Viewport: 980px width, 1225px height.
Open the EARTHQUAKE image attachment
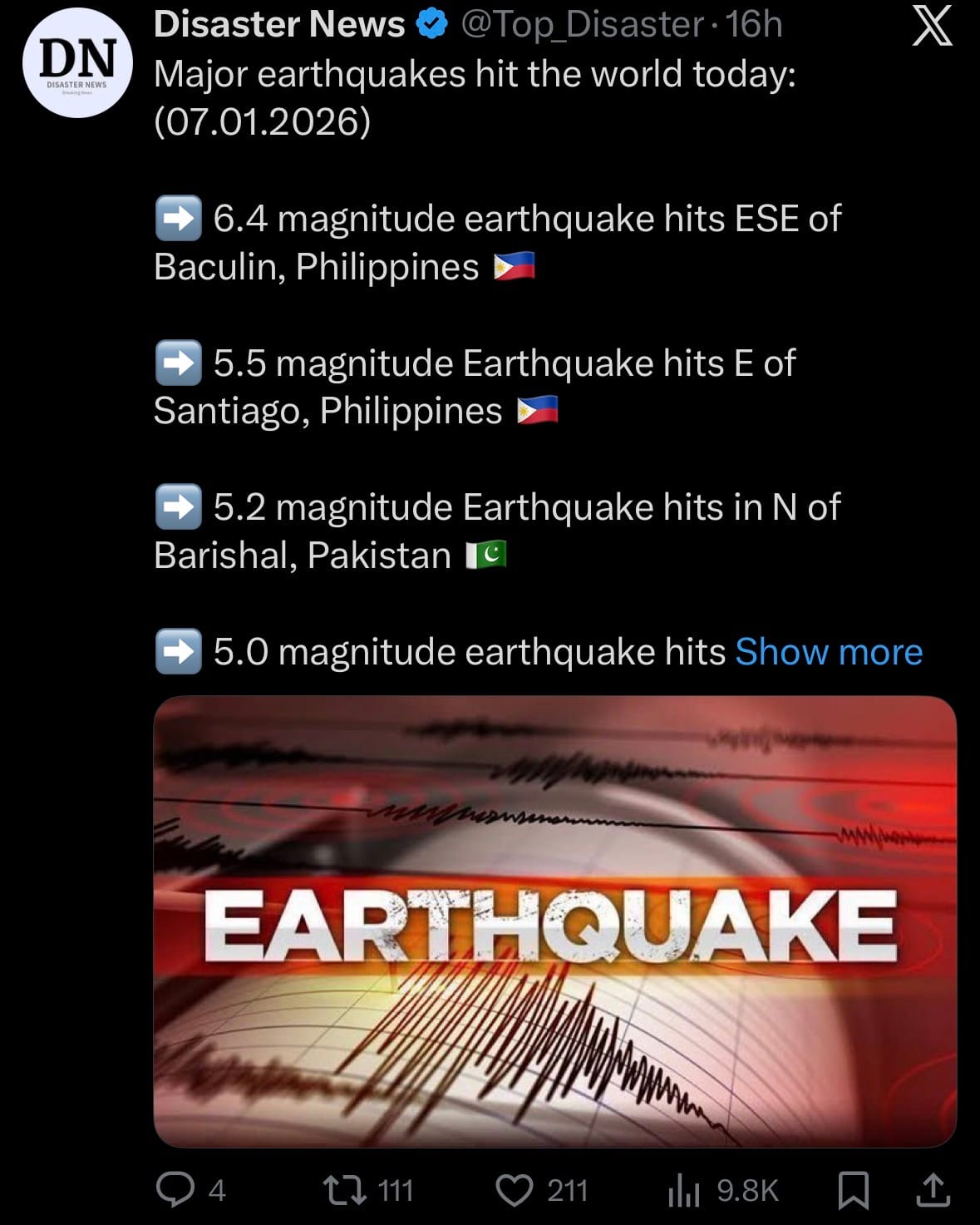554,921
